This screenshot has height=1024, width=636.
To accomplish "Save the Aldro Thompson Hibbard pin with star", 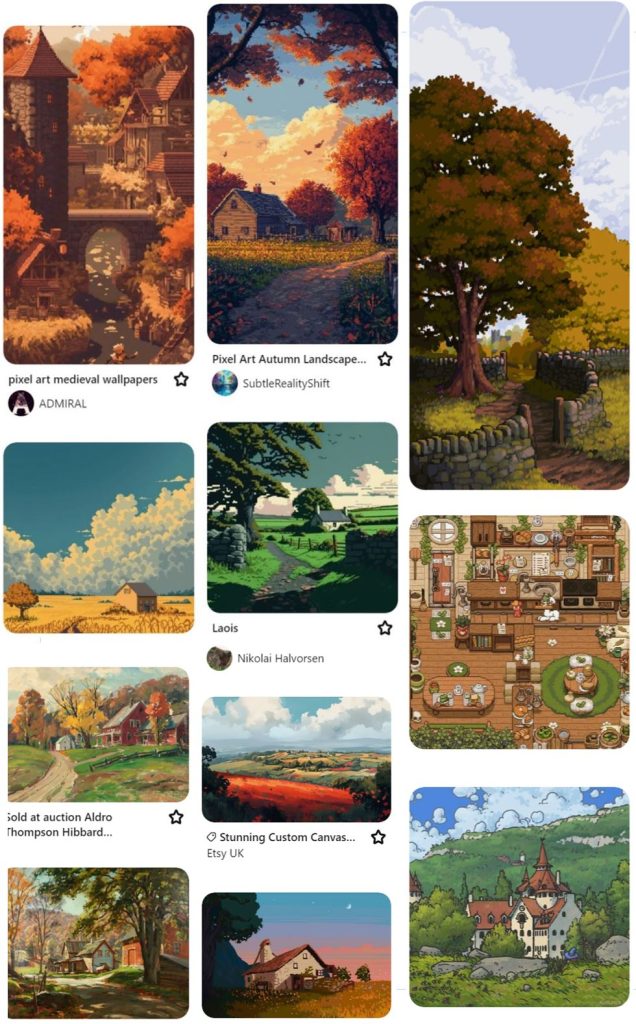I will pyautogui.click(x=176, y=817).
